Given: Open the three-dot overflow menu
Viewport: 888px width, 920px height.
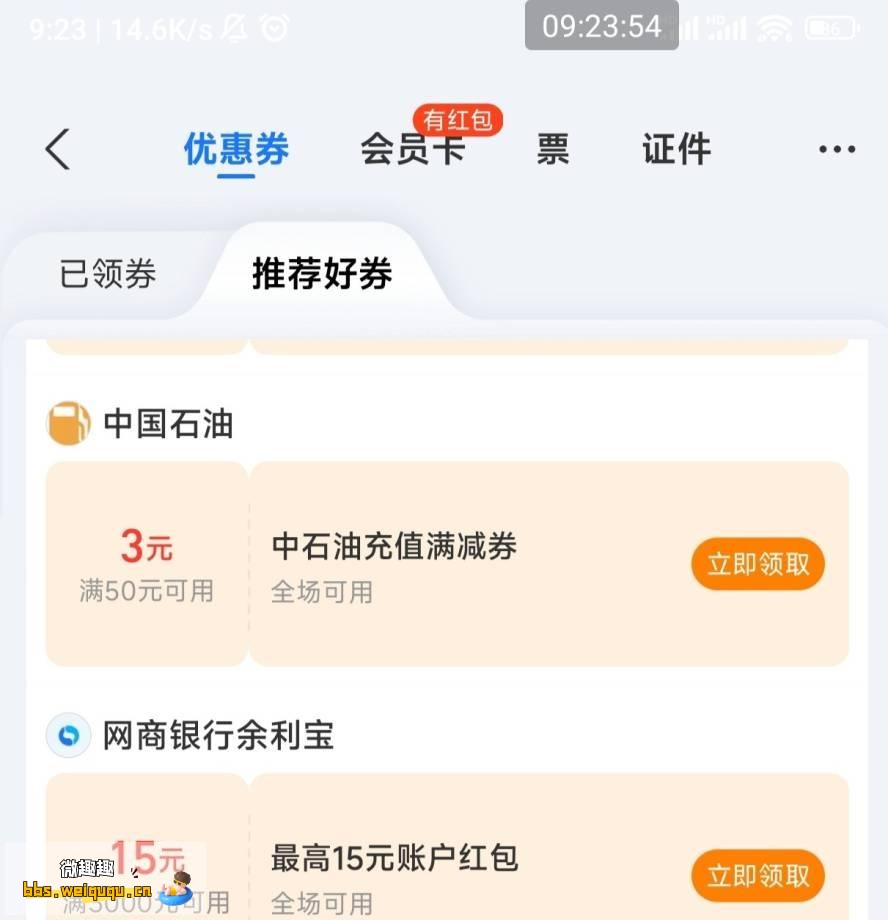Looking at the screenshot, I should click(836, 150).
